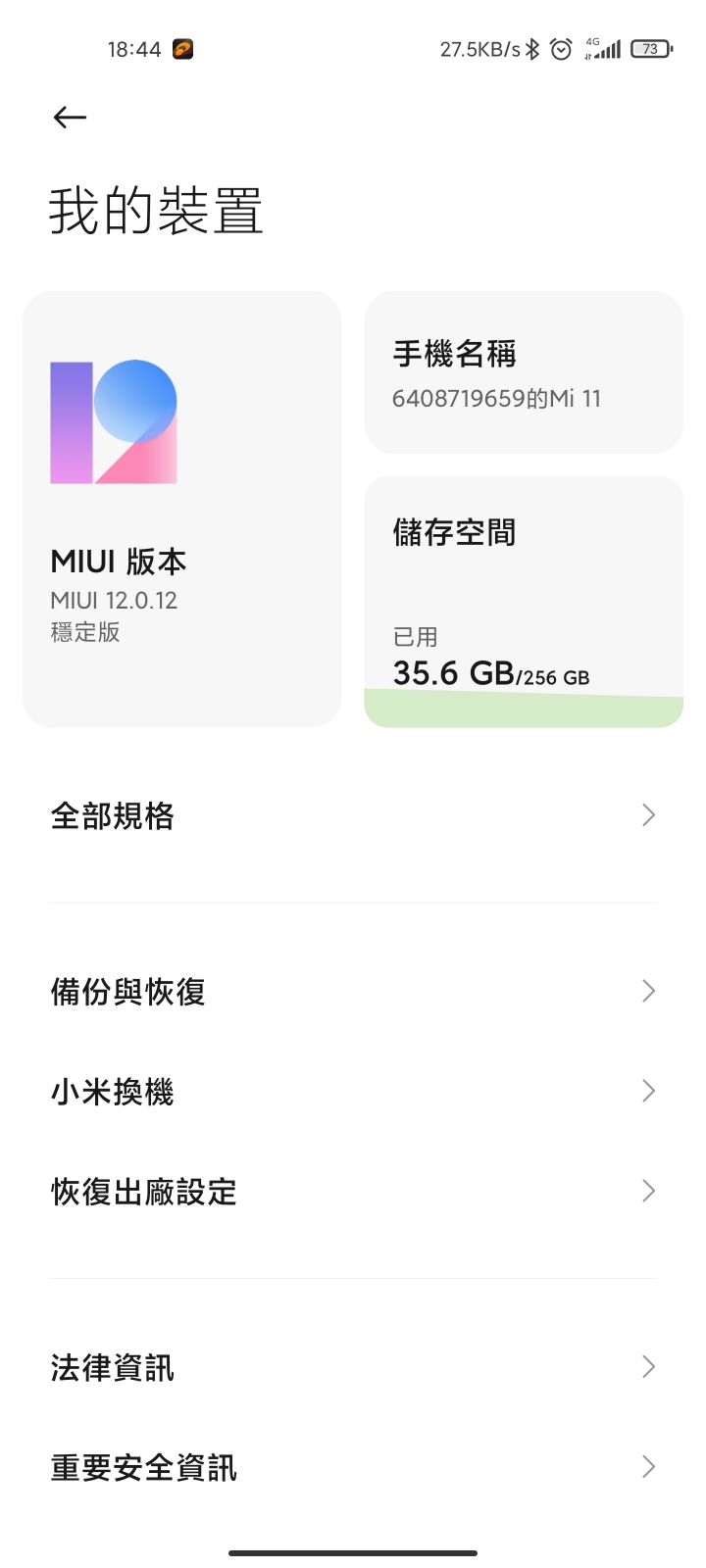Open 小米換機 option

click(353, 1092)
